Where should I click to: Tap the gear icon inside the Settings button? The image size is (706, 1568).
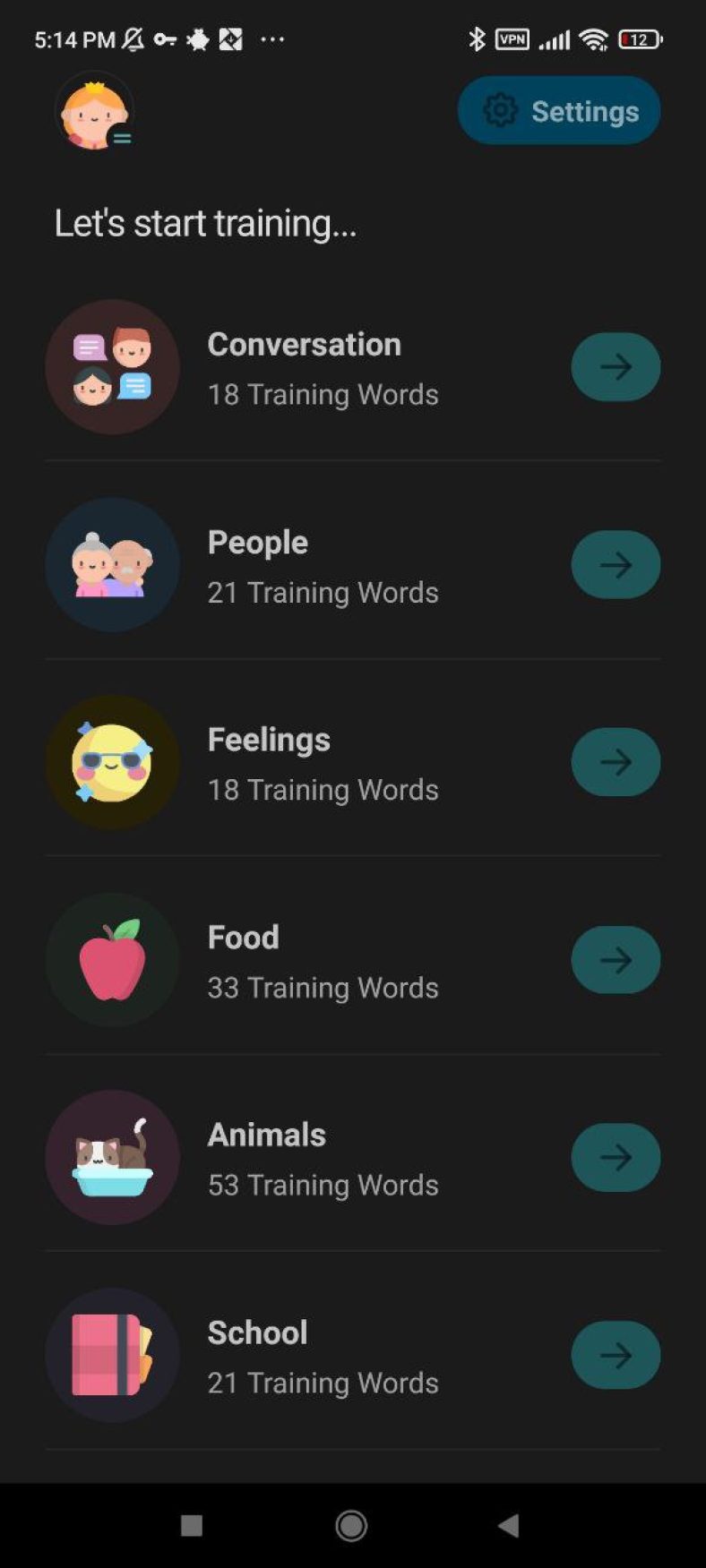[499, 110]
